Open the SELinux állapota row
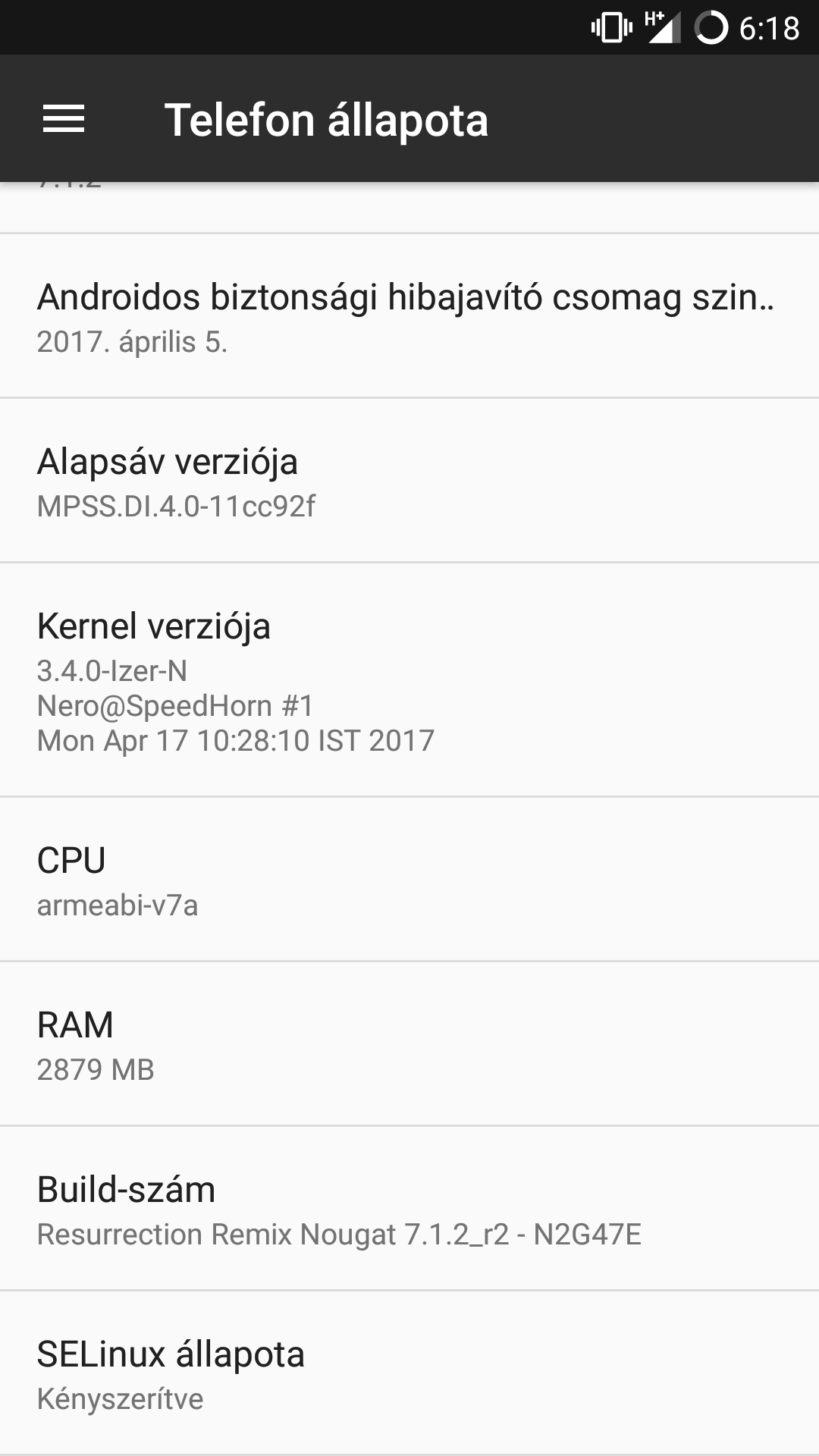The image size is (819, 1456). coord(409,1373)
